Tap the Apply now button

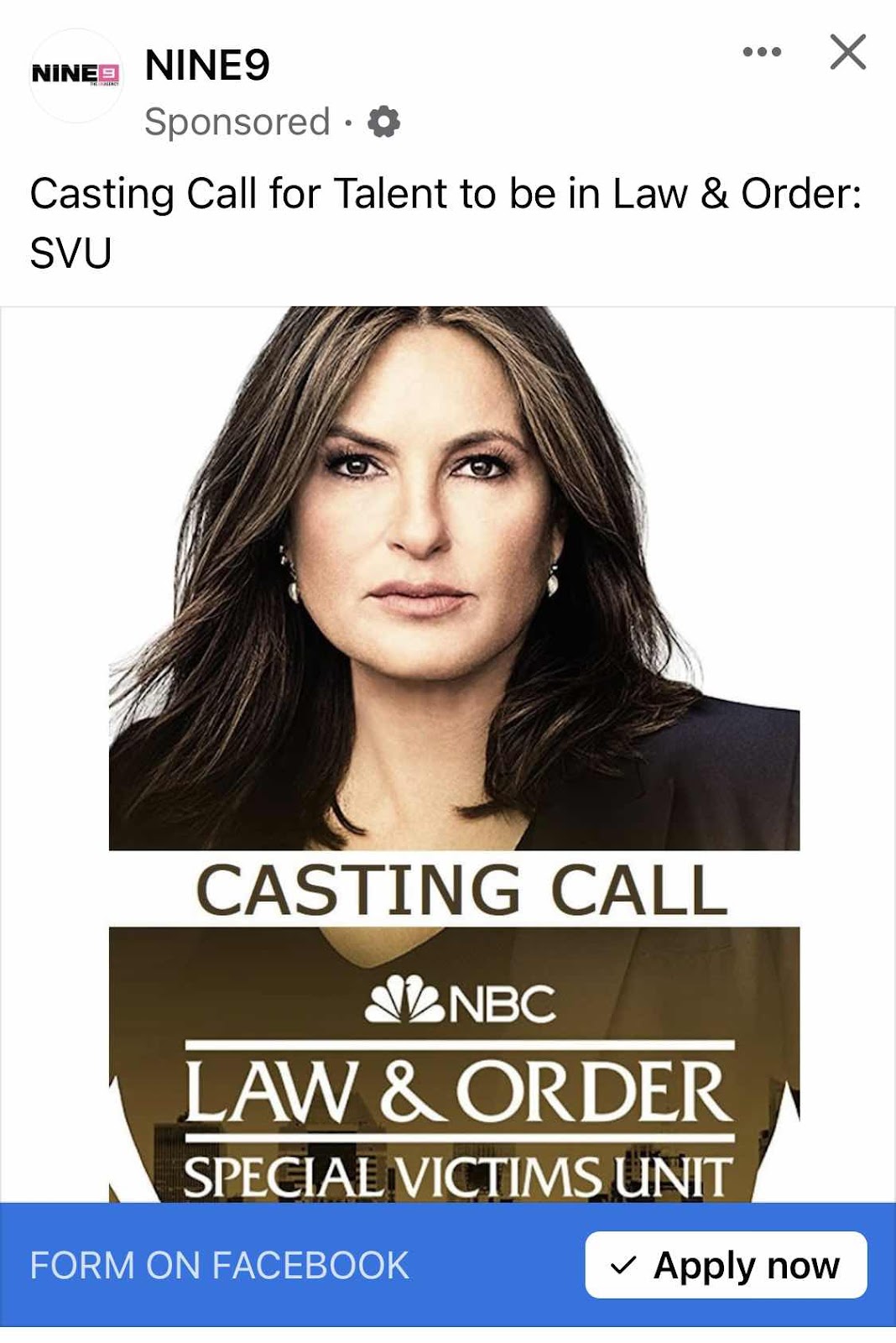pyautogui.click(x=726, y=1265)
